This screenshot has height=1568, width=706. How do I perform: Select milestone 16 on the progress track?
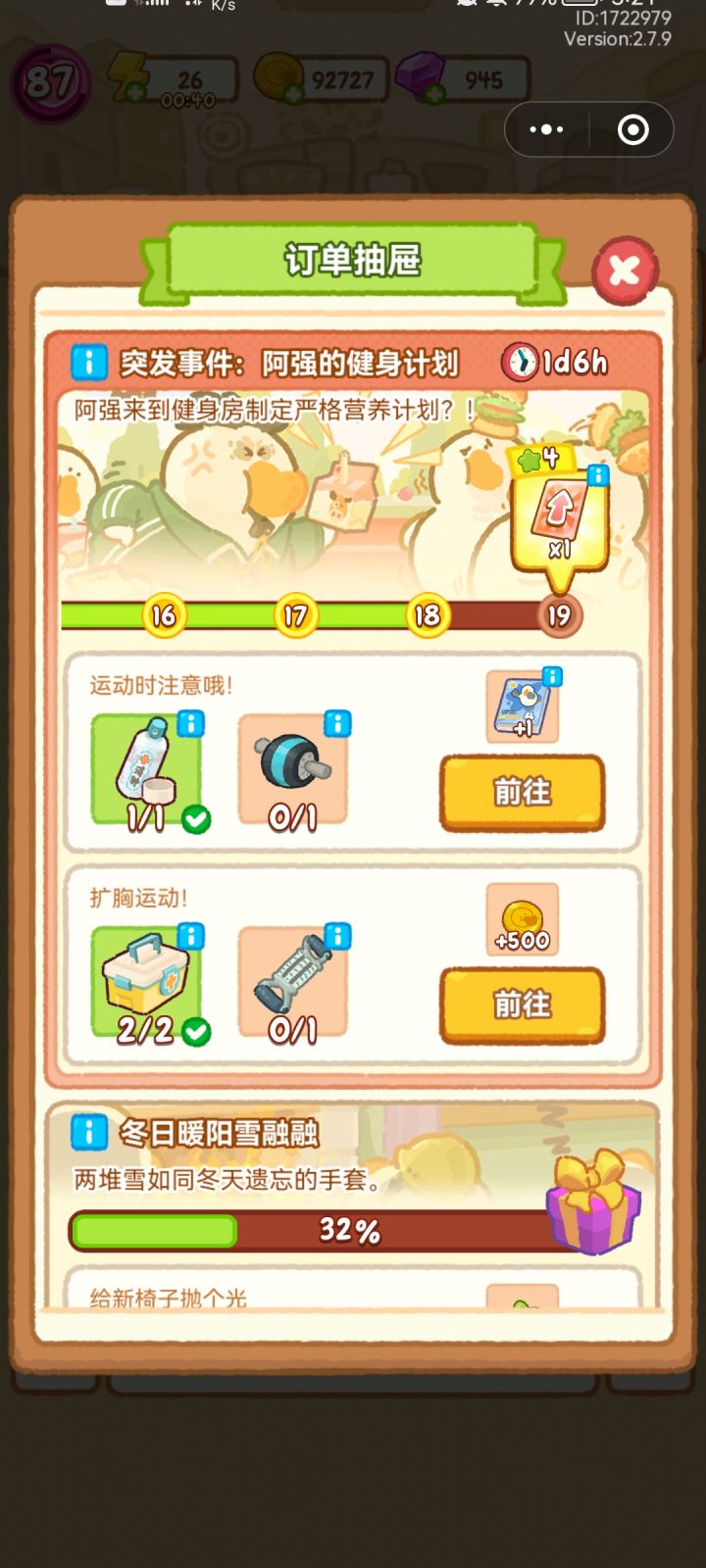[x=162, y=615]
